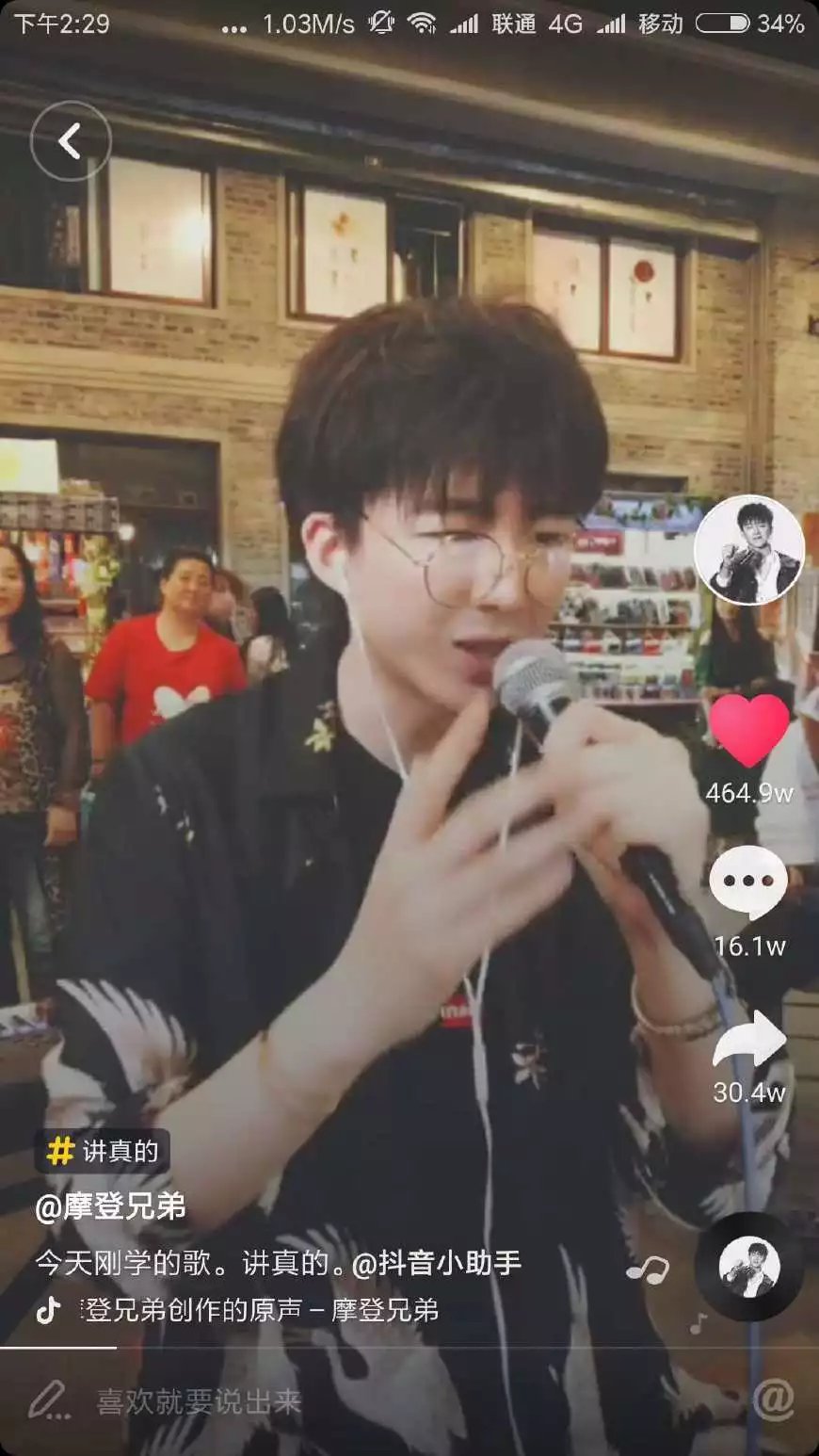
Task: Open the 讲真的 hashtag chip
Action: coord(103,1151)
